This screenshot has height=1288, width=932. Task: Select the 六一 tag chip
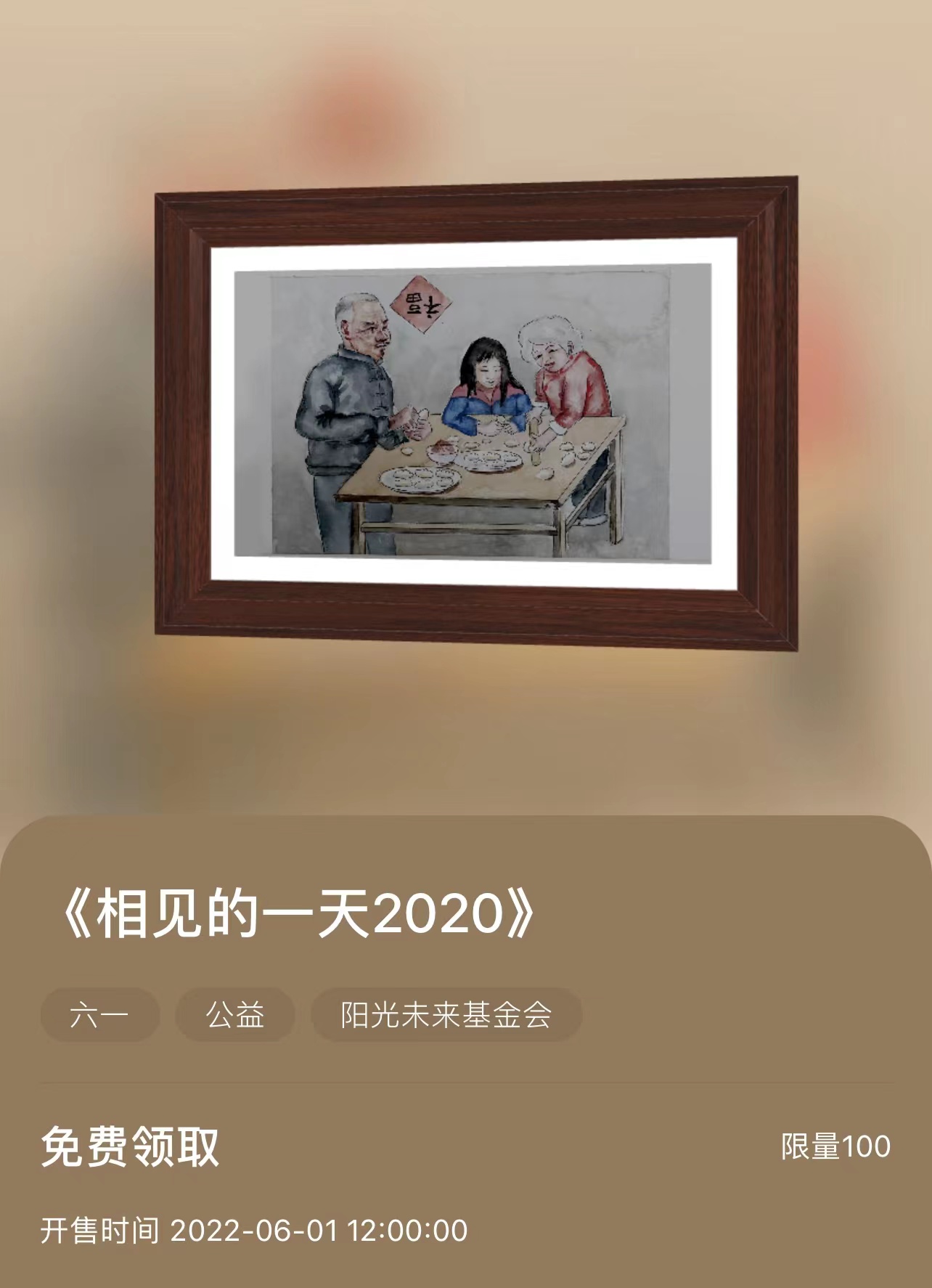click(x=99, y=1014)
